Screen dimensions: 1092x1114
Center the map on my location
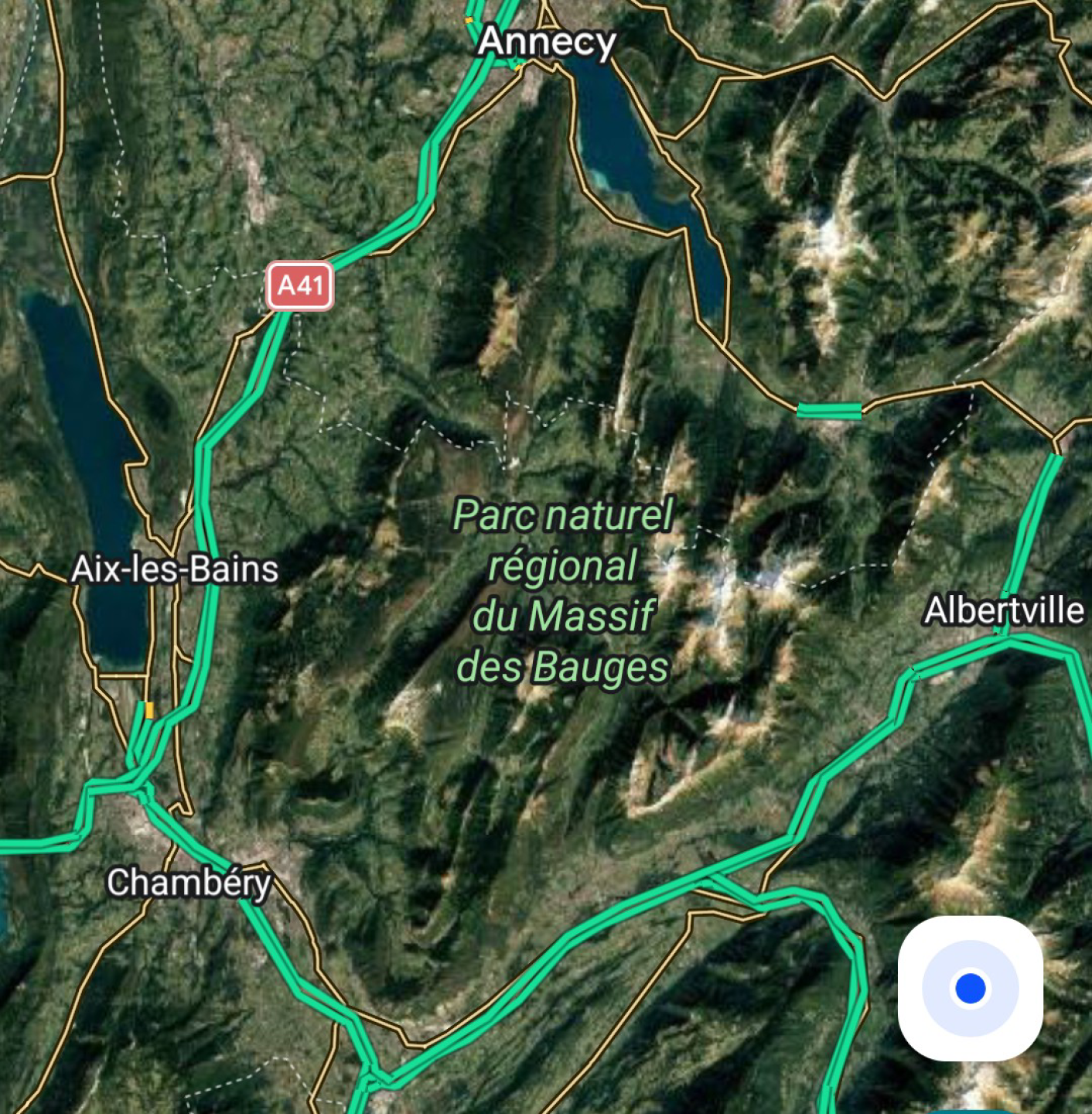970,988
